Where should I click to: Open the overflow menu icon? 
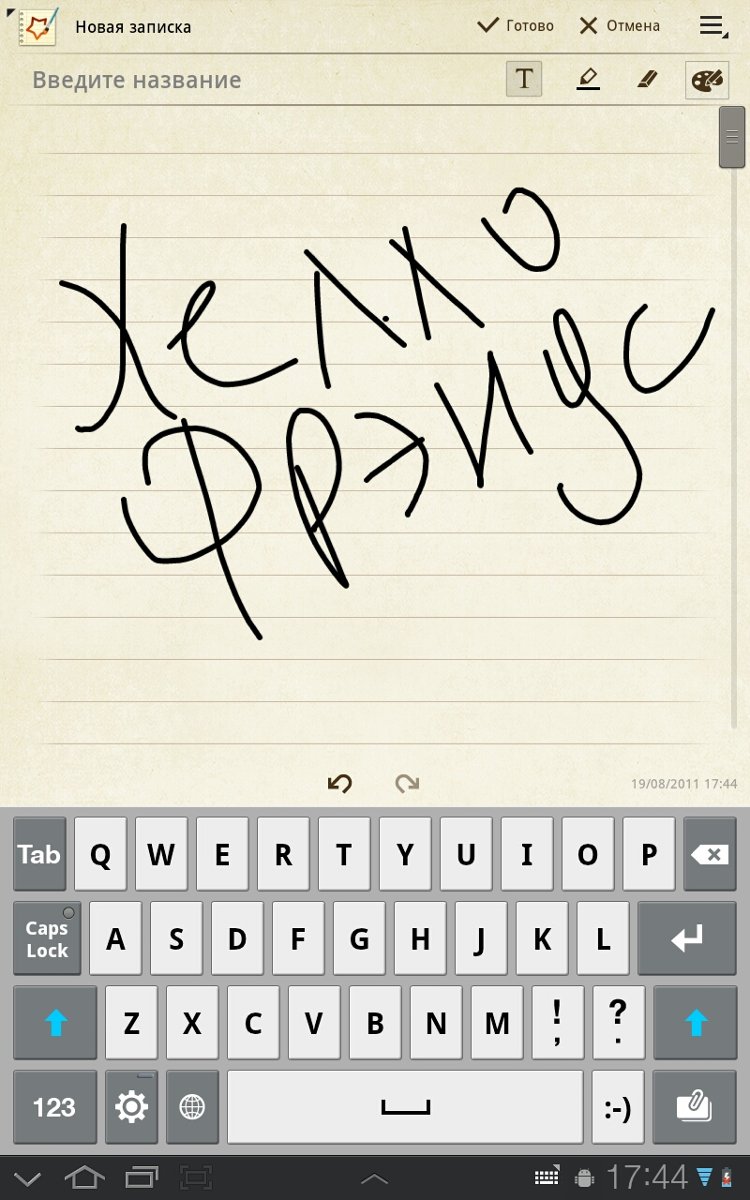(x=713, y=26)
